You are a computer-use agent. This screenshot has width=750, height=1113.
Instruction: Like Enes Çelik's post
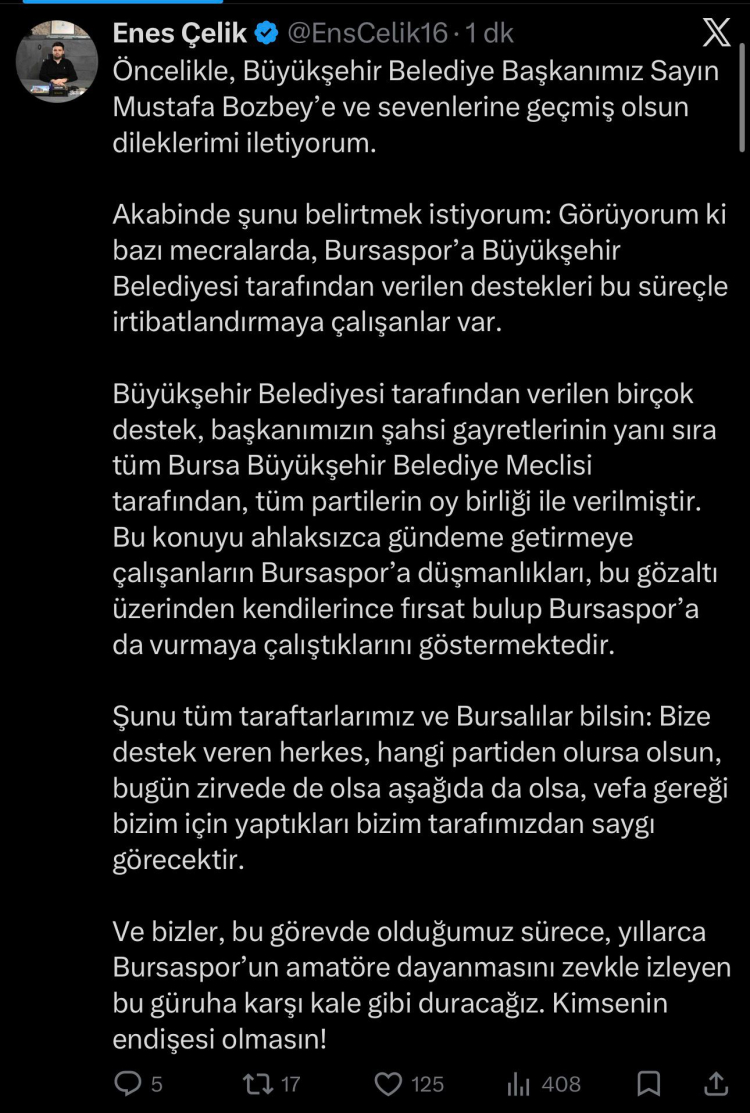click(388, 1083)
